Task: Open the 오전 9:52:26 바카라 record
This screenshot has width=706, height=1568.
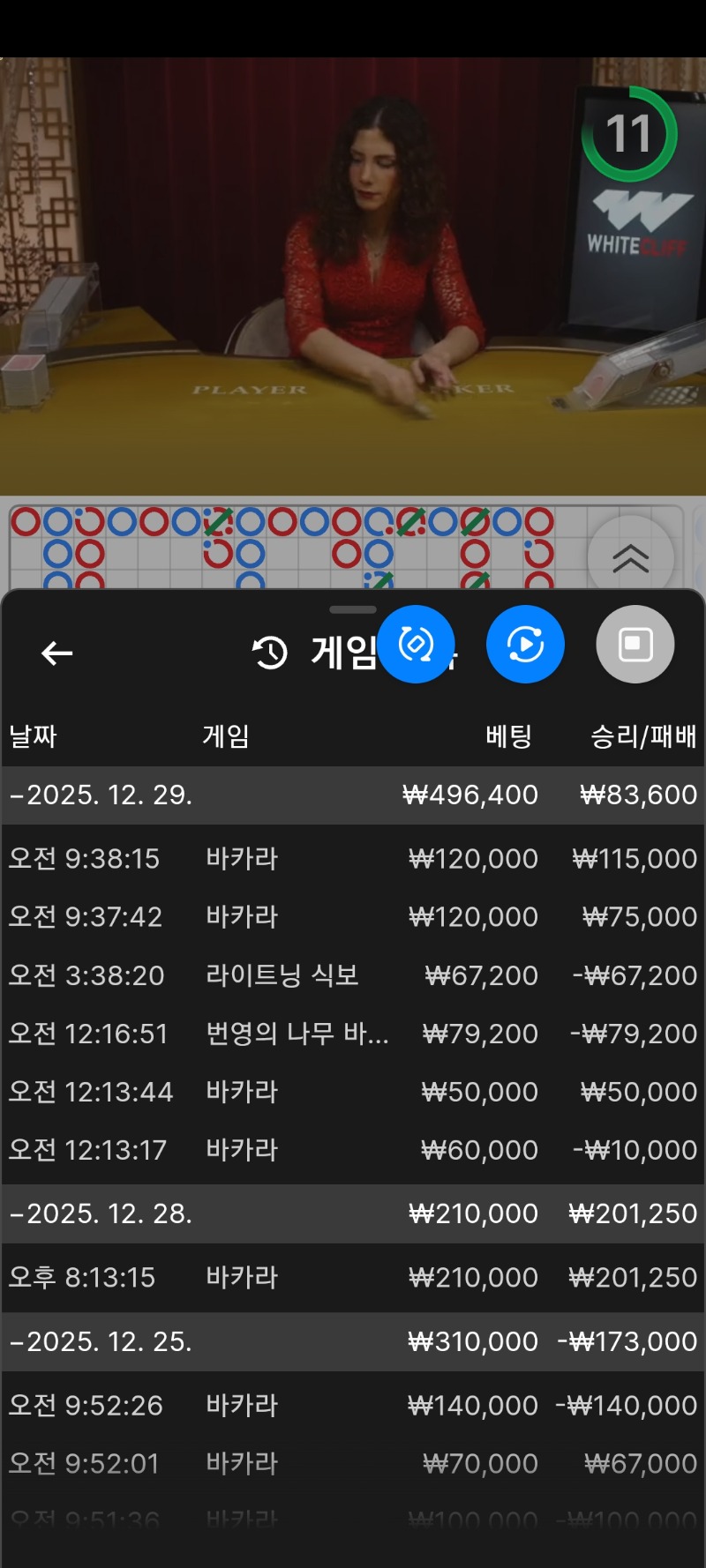Action: 353,1406
